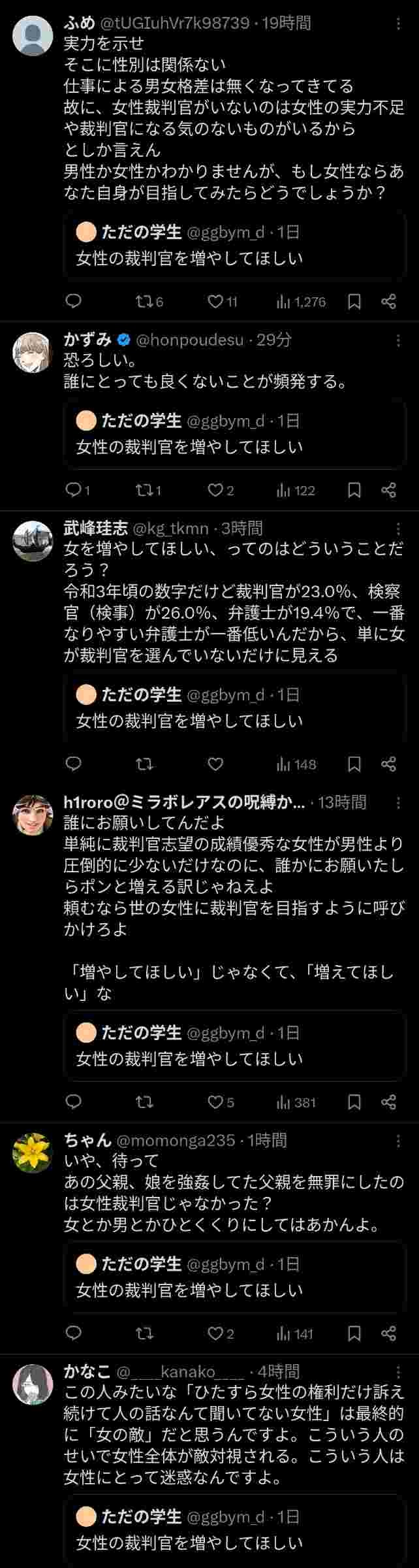This screenshot has height=1568, width=419.
Task: Repost 武峰珪志's post
Action: [x=144, y=764]
